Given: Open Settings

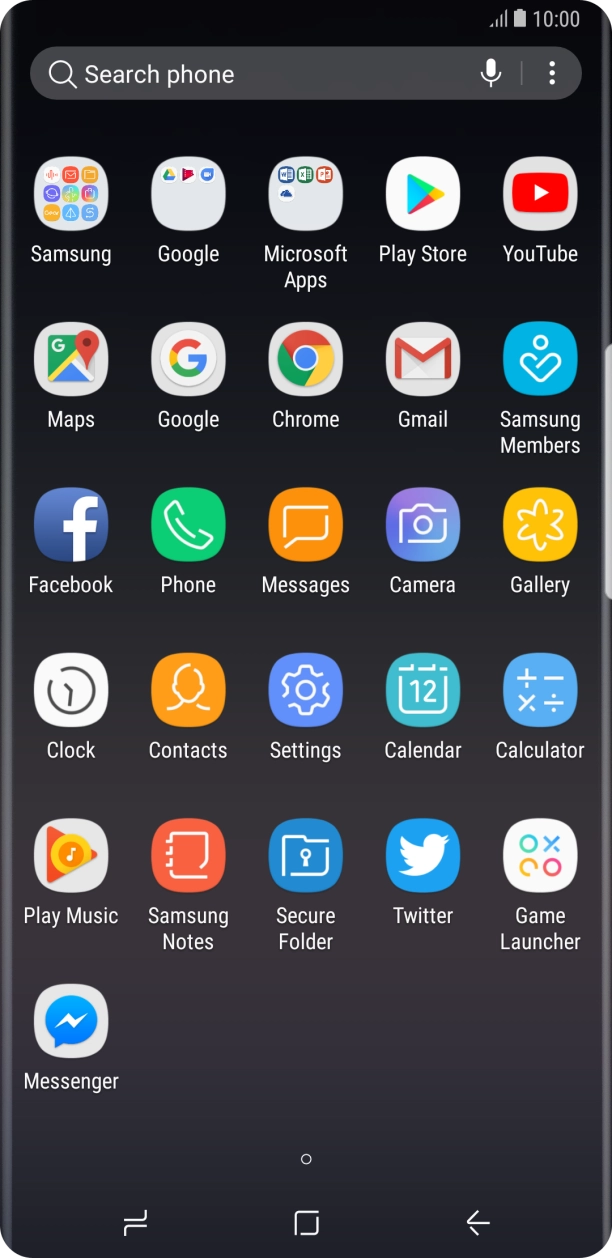Looking at the screenshot, I should (305, 690).
